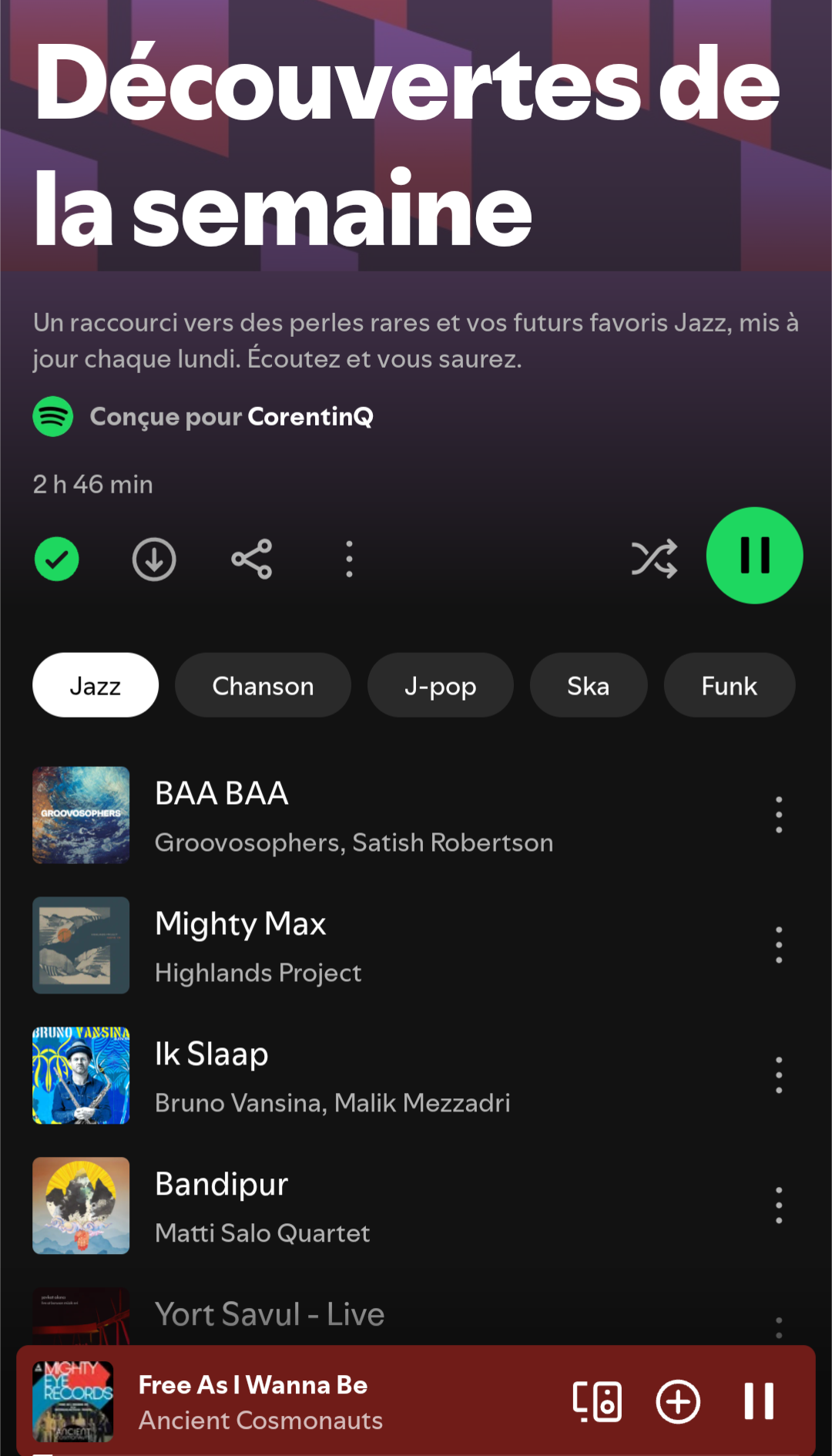
Task: Pause playlist with the big green button
Action: tap(754, 555)
